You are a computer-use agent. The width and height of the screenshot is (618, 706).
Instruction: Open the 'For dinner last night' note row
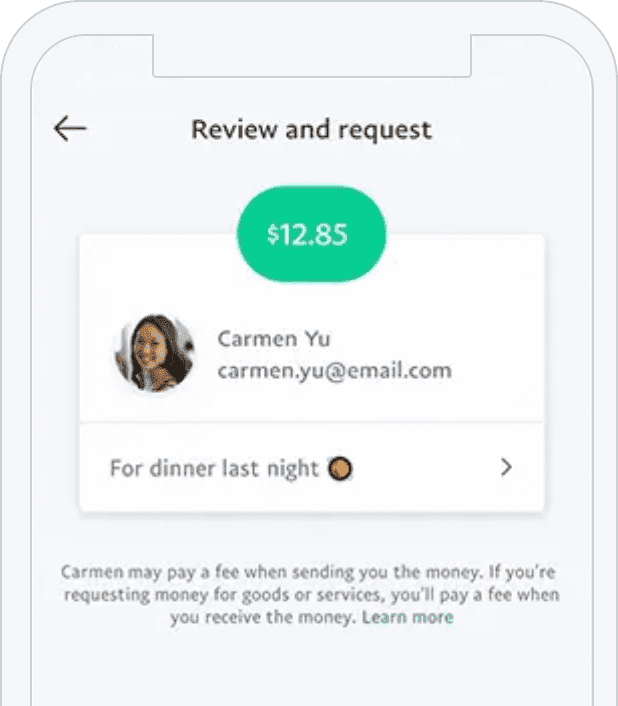coord(311,467)
